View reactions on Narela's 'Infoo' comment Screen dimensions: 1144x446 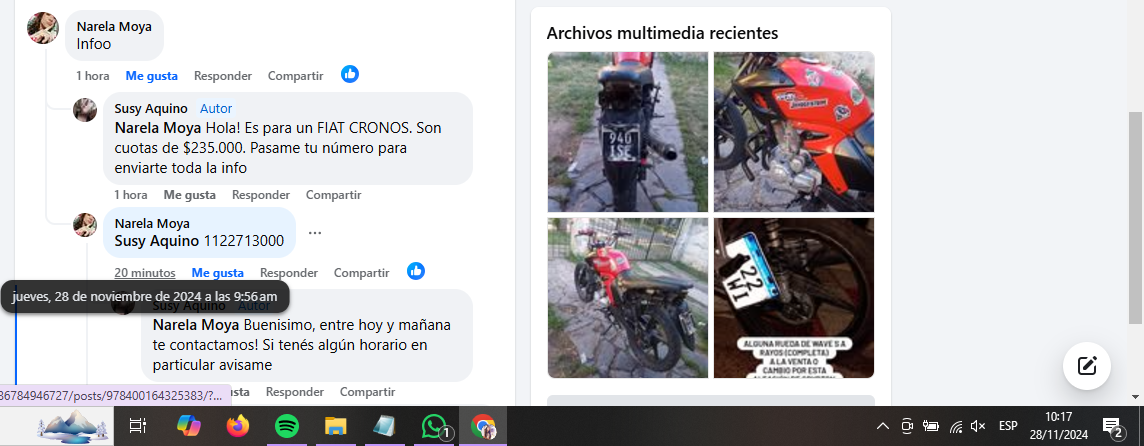[349, 74]
